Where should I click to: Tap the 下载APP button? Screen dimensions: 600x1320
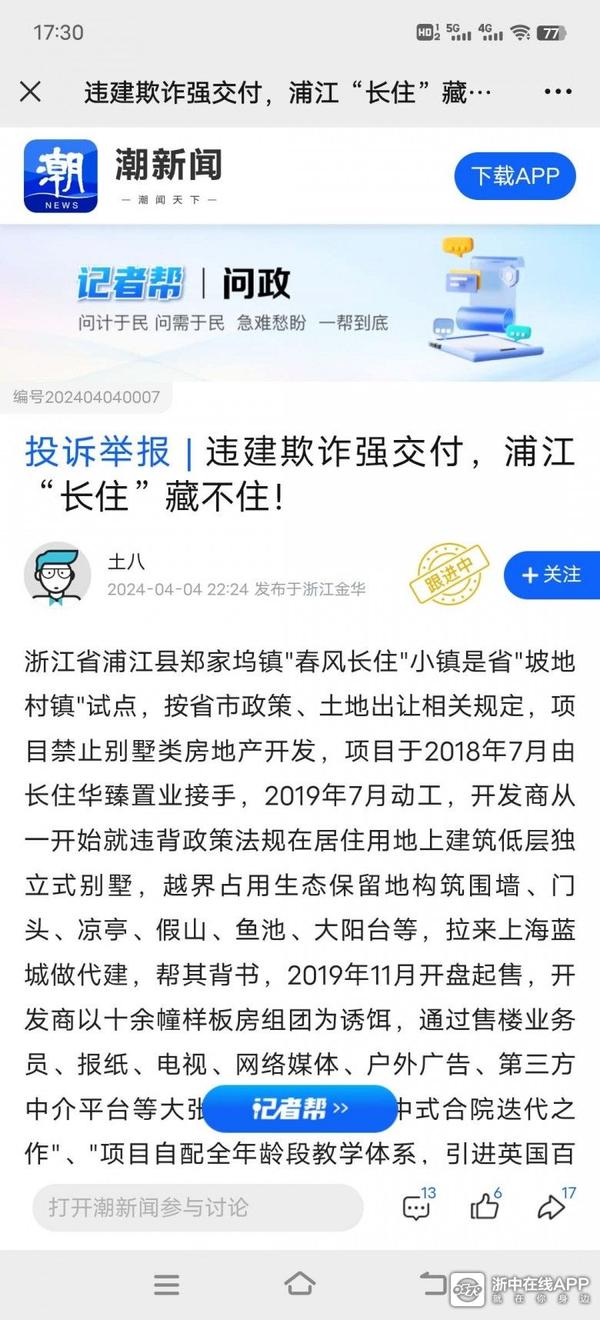pos(515,177)
